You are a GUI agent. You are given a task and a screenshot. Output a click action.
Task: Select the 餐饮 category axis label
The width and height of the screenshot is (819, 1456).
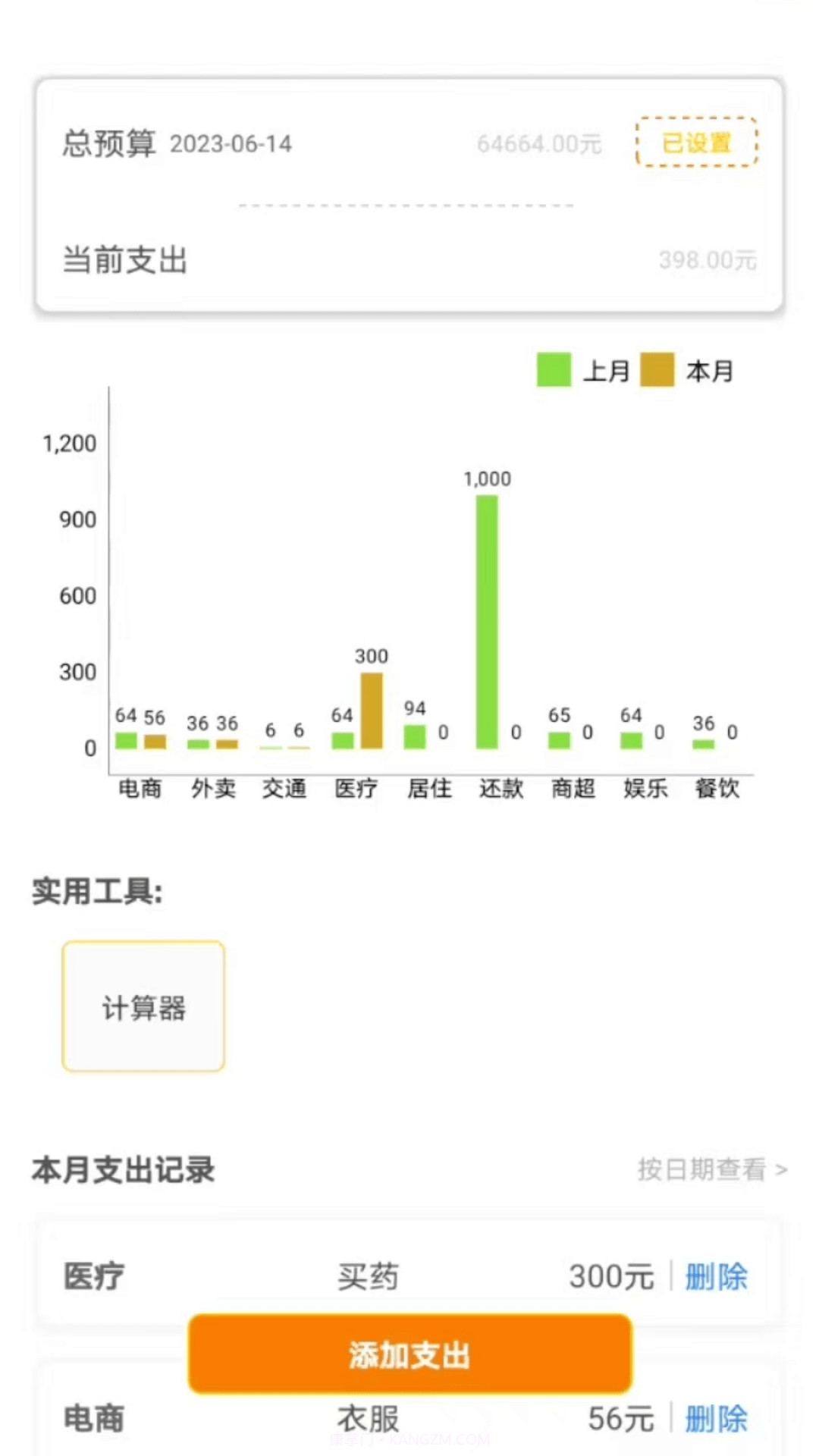click(717, 789)
